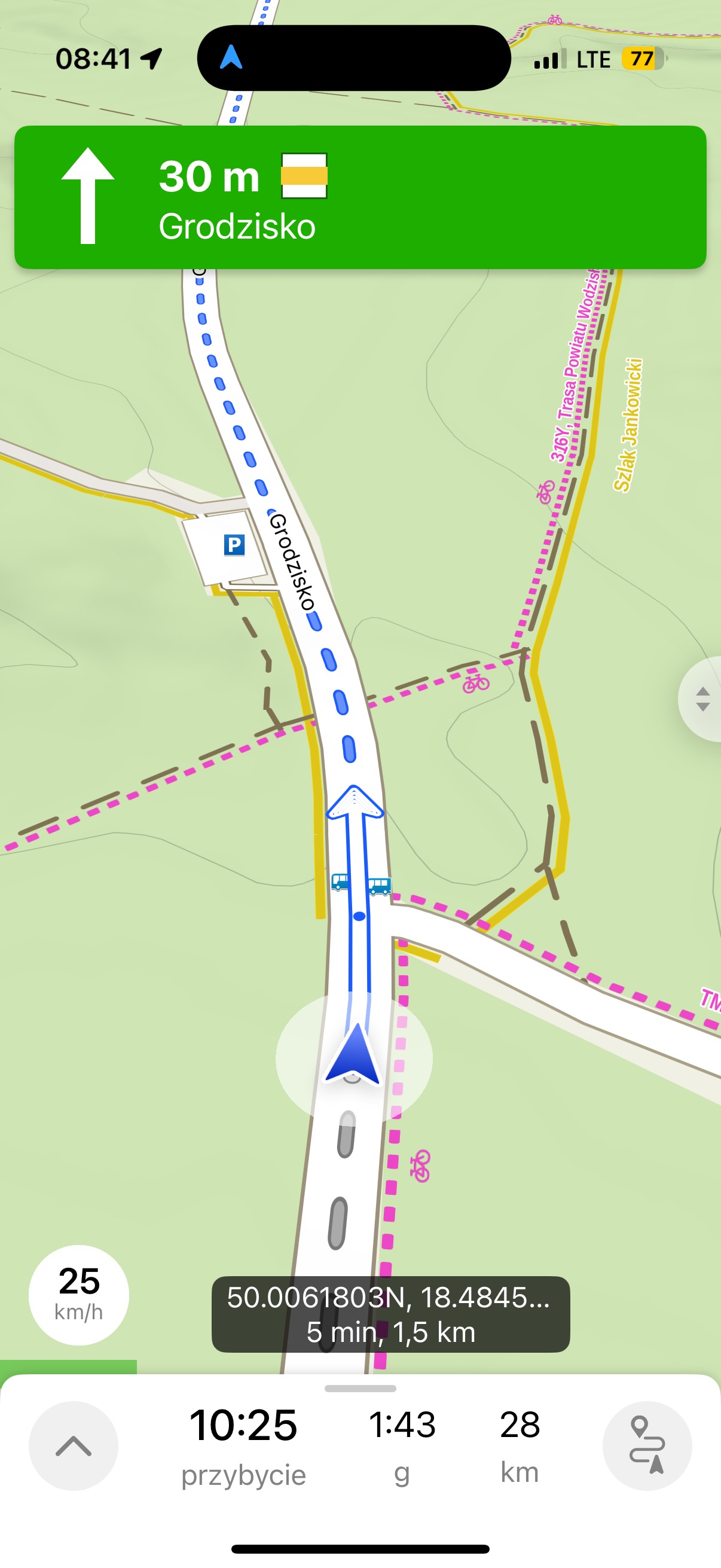
Task: Tap the navigation arrow in the Dynamic Island
Action: point(231,58)
